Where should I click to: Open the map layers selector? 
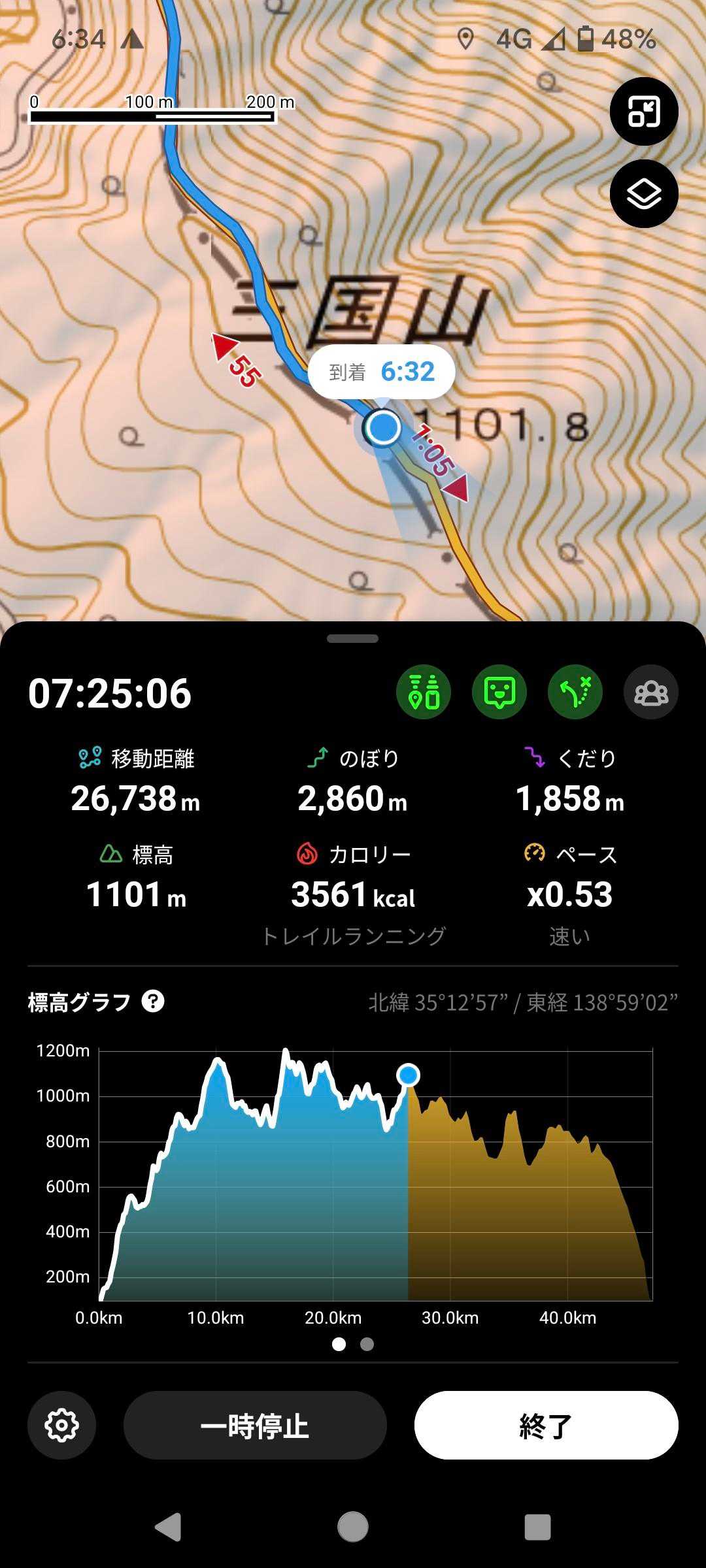(x=644, y=193)
